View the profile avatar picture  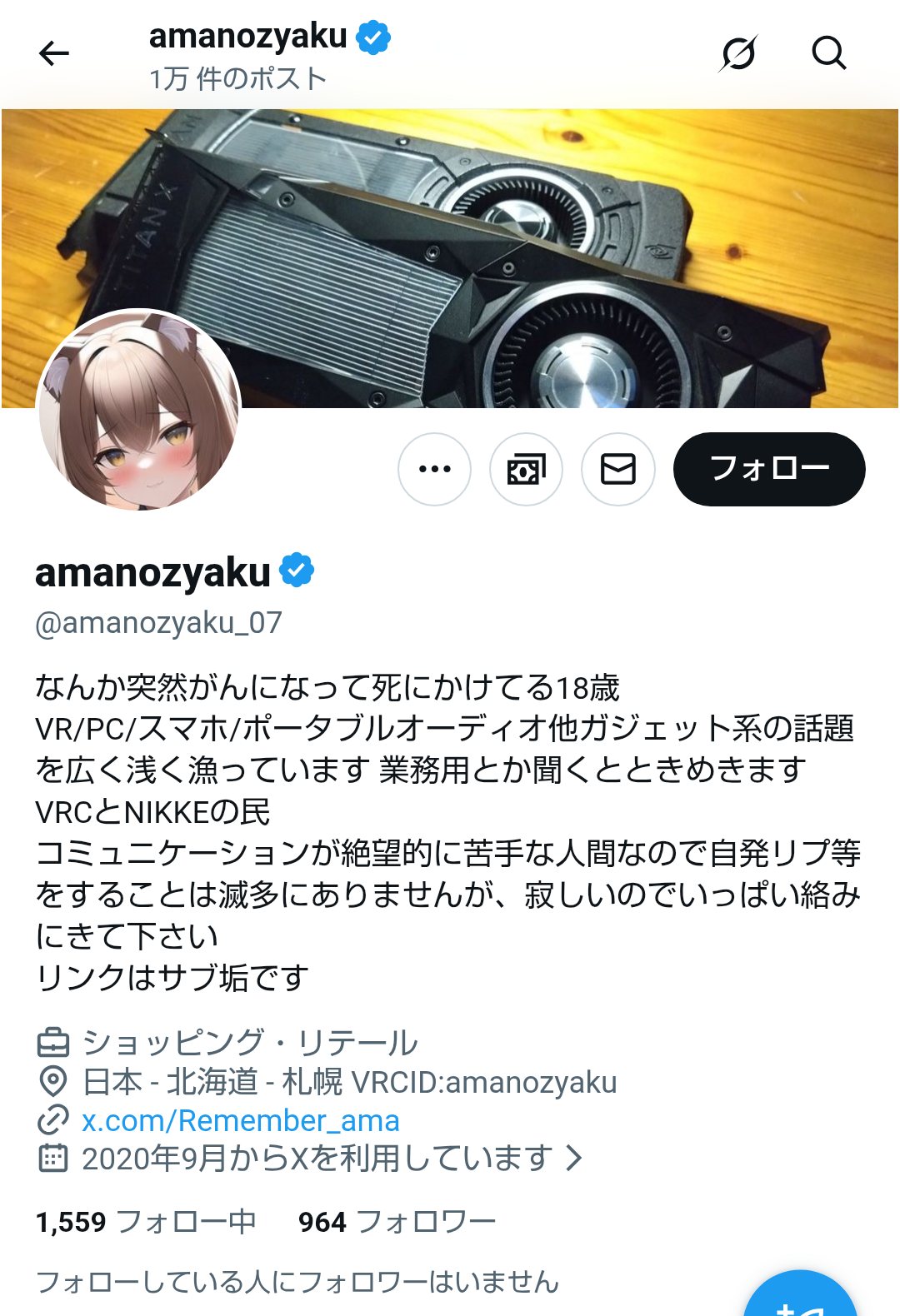click(x=139, y=410)
